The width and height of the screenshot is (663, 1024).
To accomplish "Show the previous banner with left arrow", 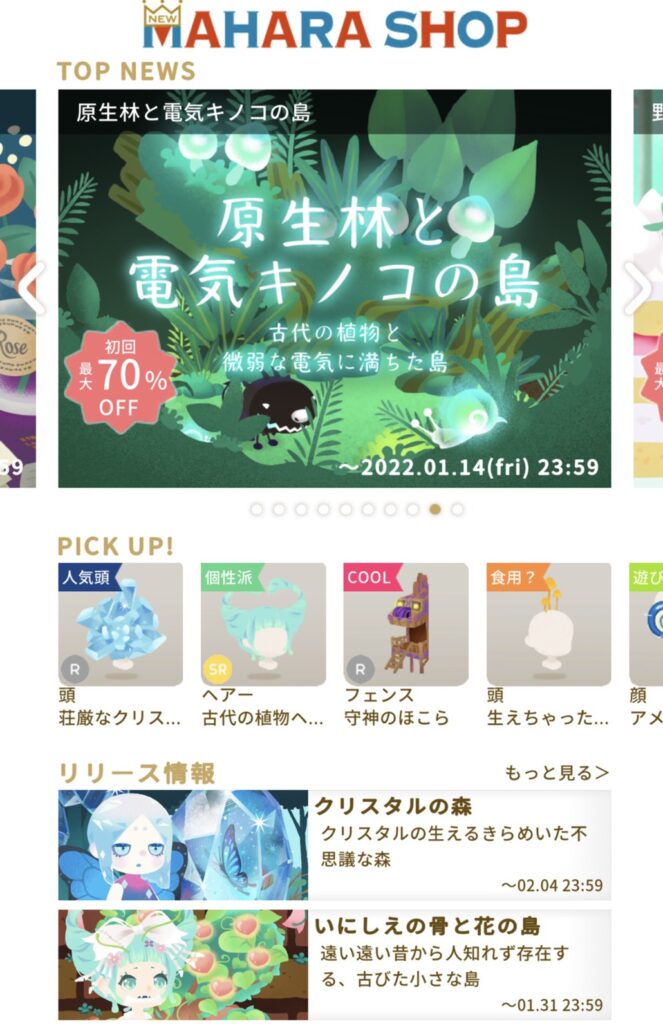I will (x=30, y=288).
